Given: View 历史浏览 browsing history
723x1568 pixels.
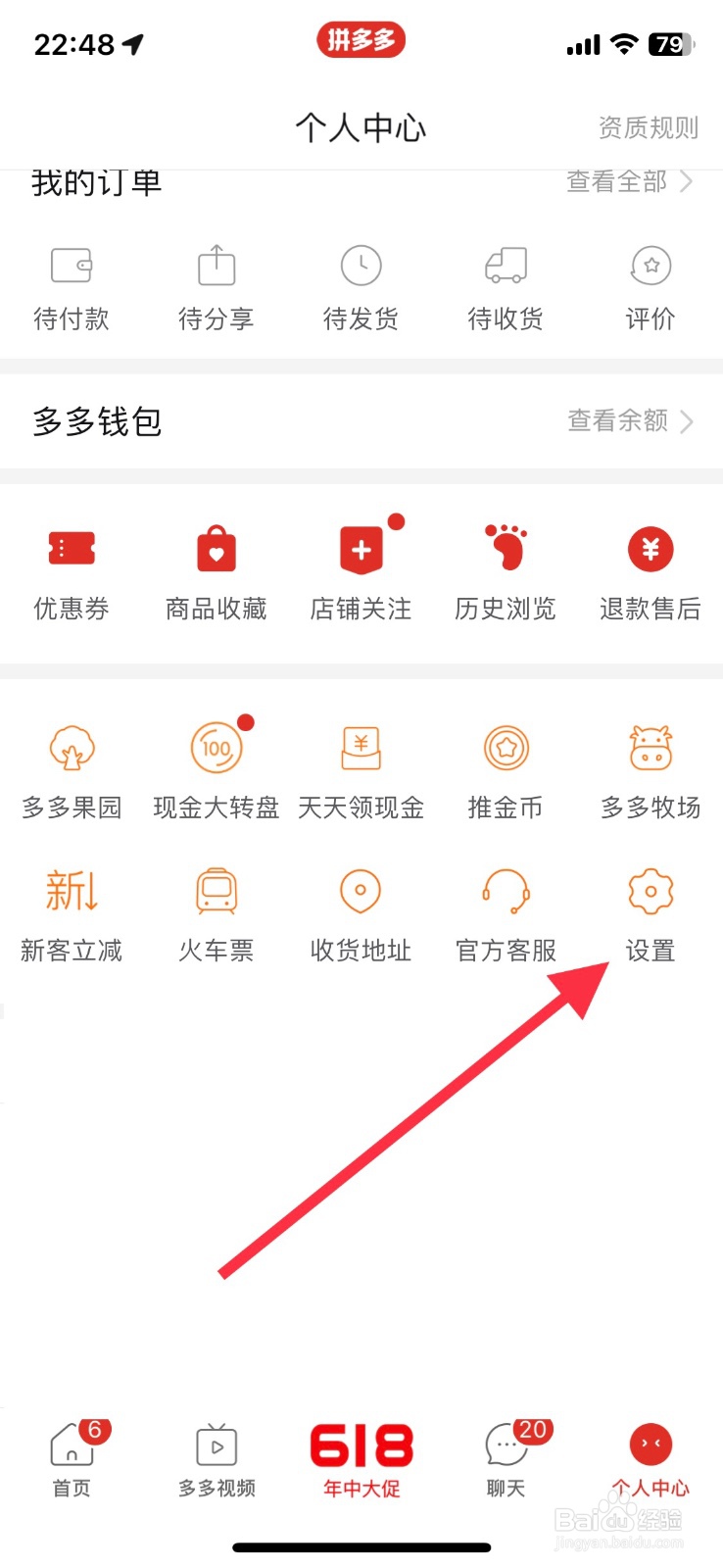Looking at the screenshot, I should [505, 573].
